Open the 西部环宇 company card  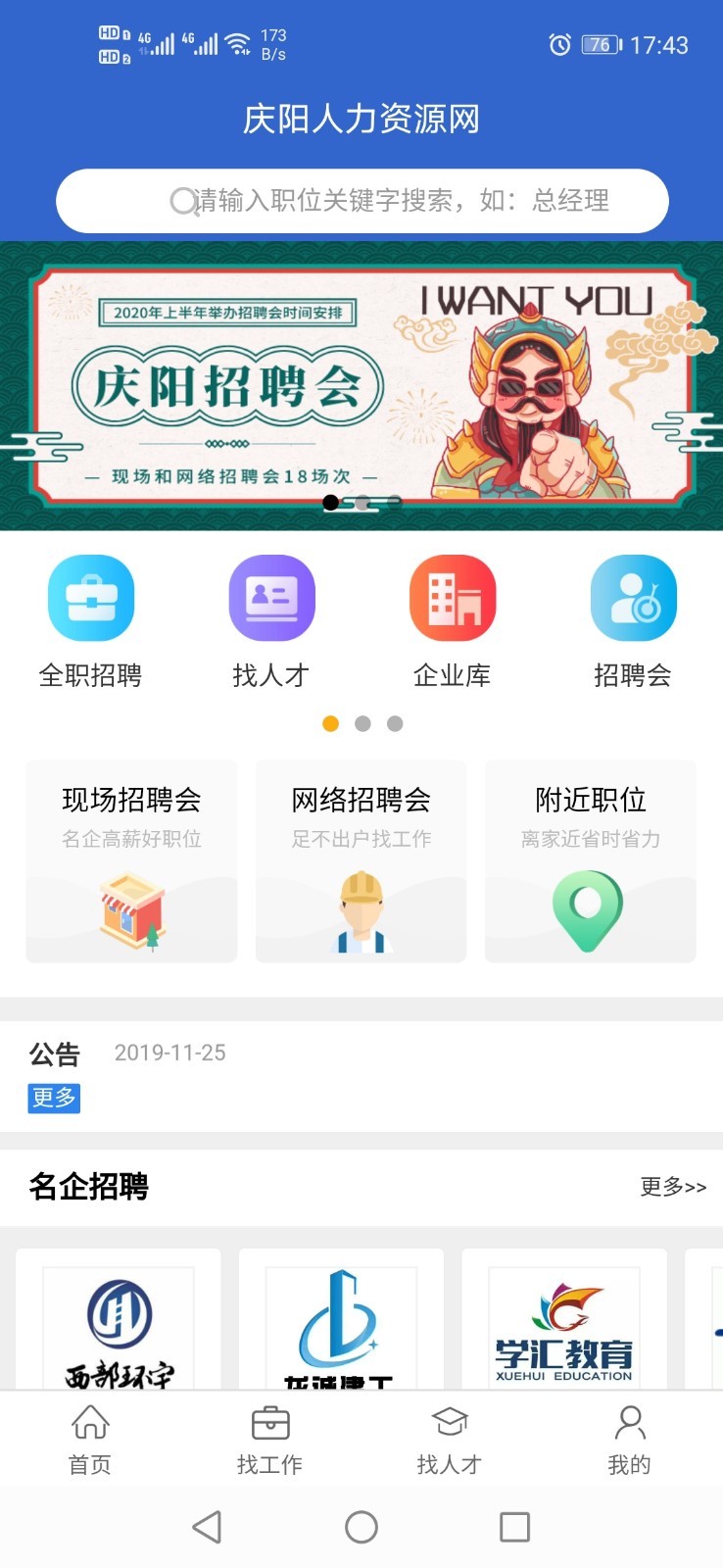(x=119, y=1323)
